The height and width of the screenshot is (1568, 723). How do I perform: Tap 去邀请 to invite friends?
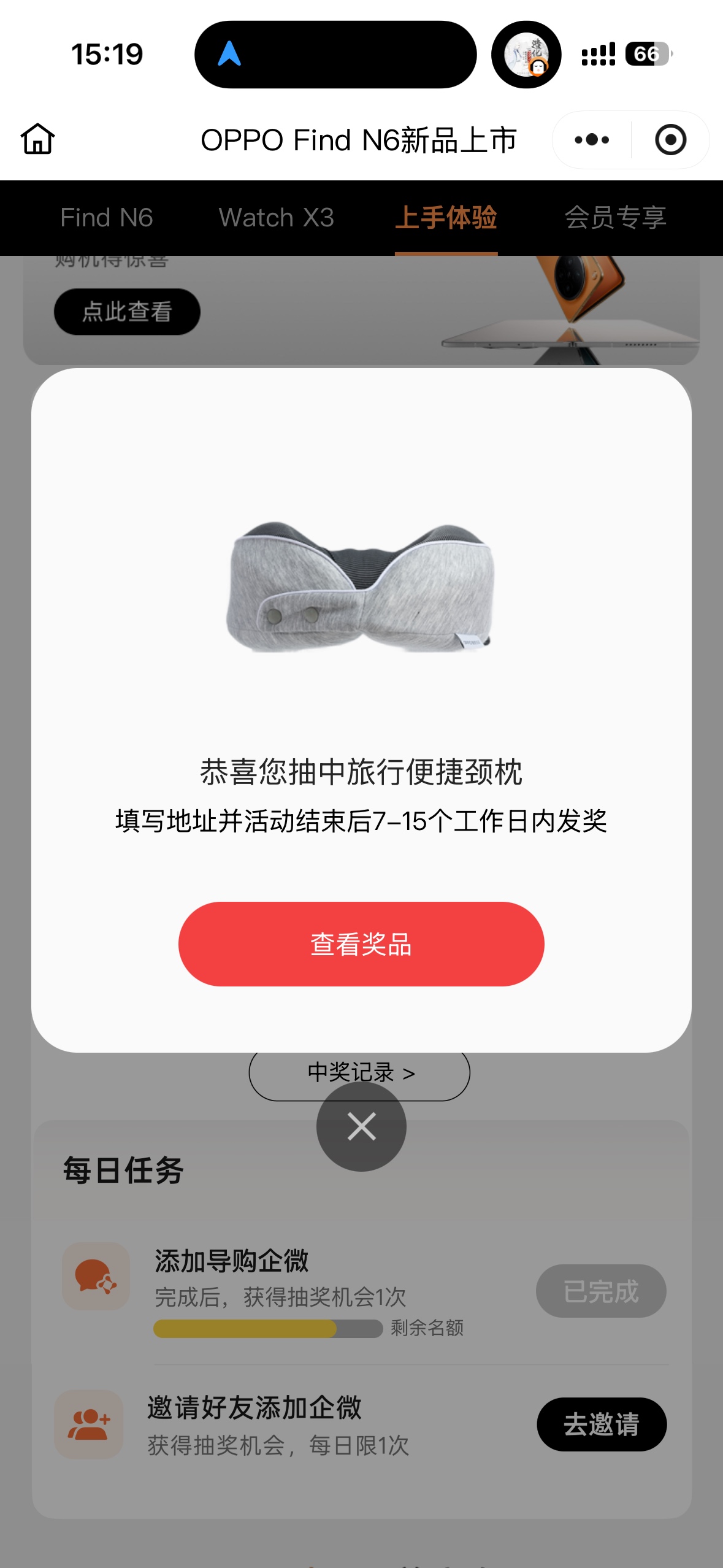coord(601,1424)
